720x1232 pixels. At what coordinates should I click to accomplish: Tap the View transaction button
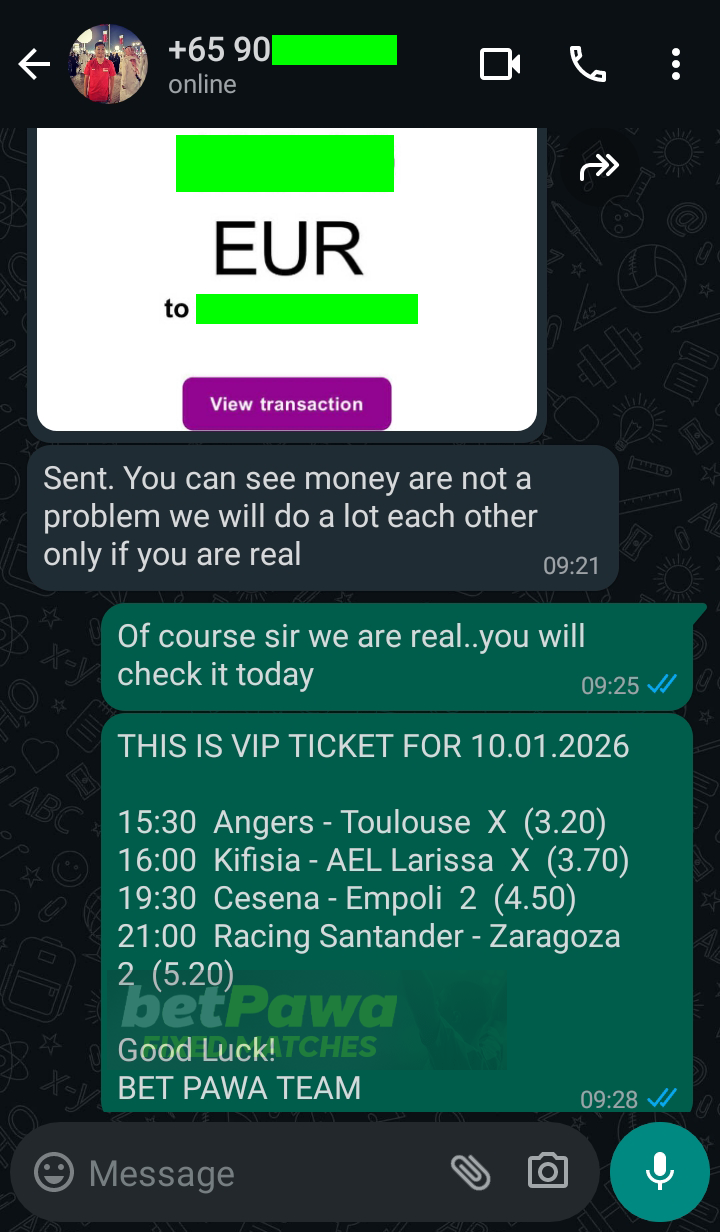pyautogui.click(x=286, y=404)
